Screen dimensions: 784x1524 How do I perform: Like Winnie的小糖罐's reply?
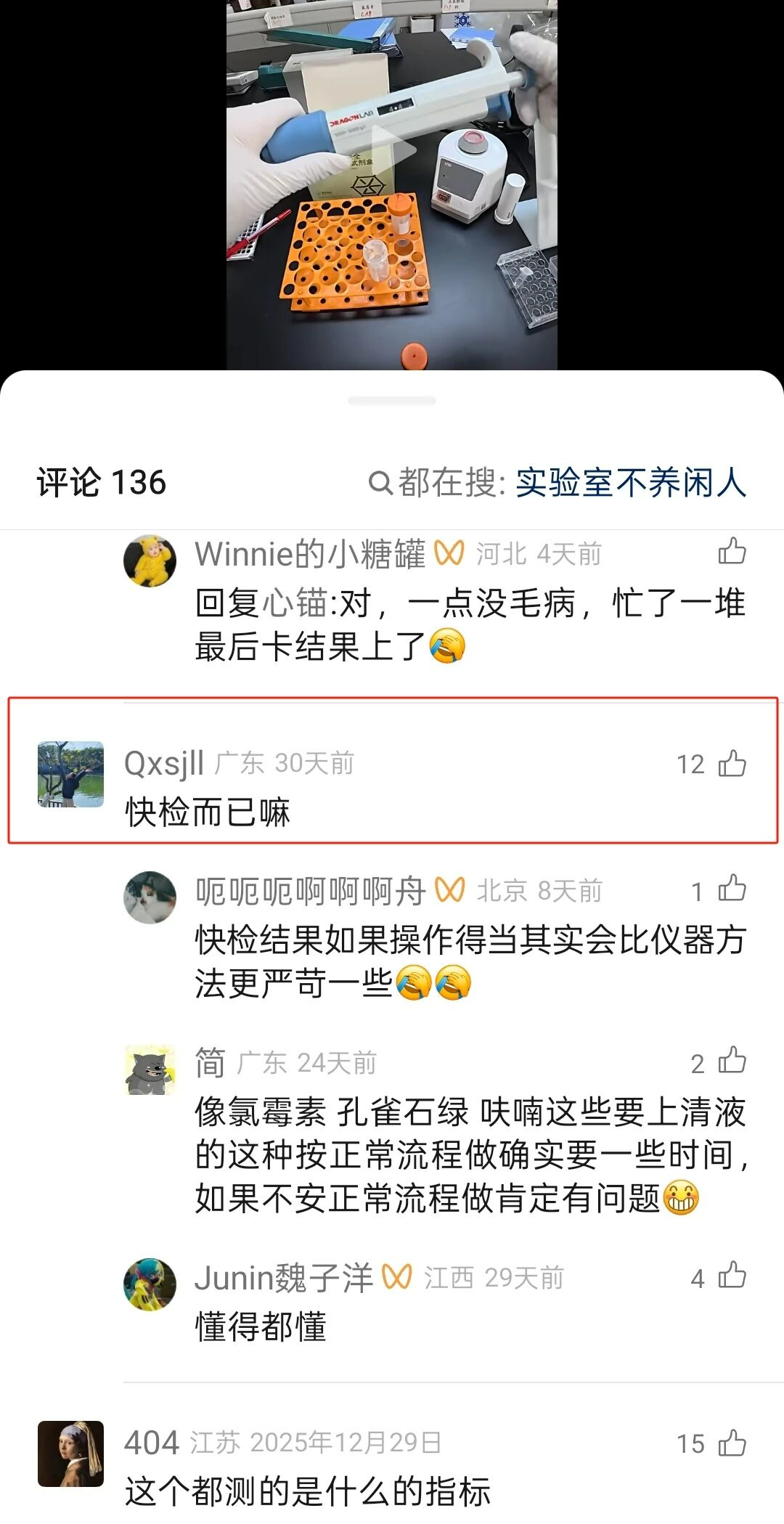tap(732, 552)
